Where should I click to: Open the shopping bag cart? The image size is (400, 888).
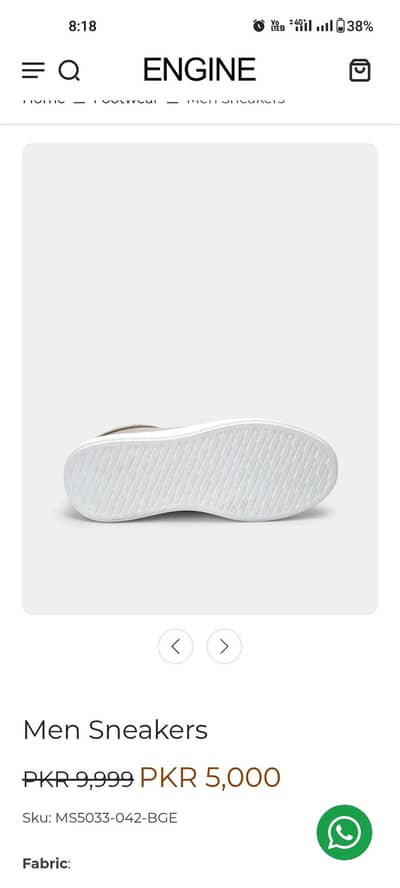tap(360, 70)
